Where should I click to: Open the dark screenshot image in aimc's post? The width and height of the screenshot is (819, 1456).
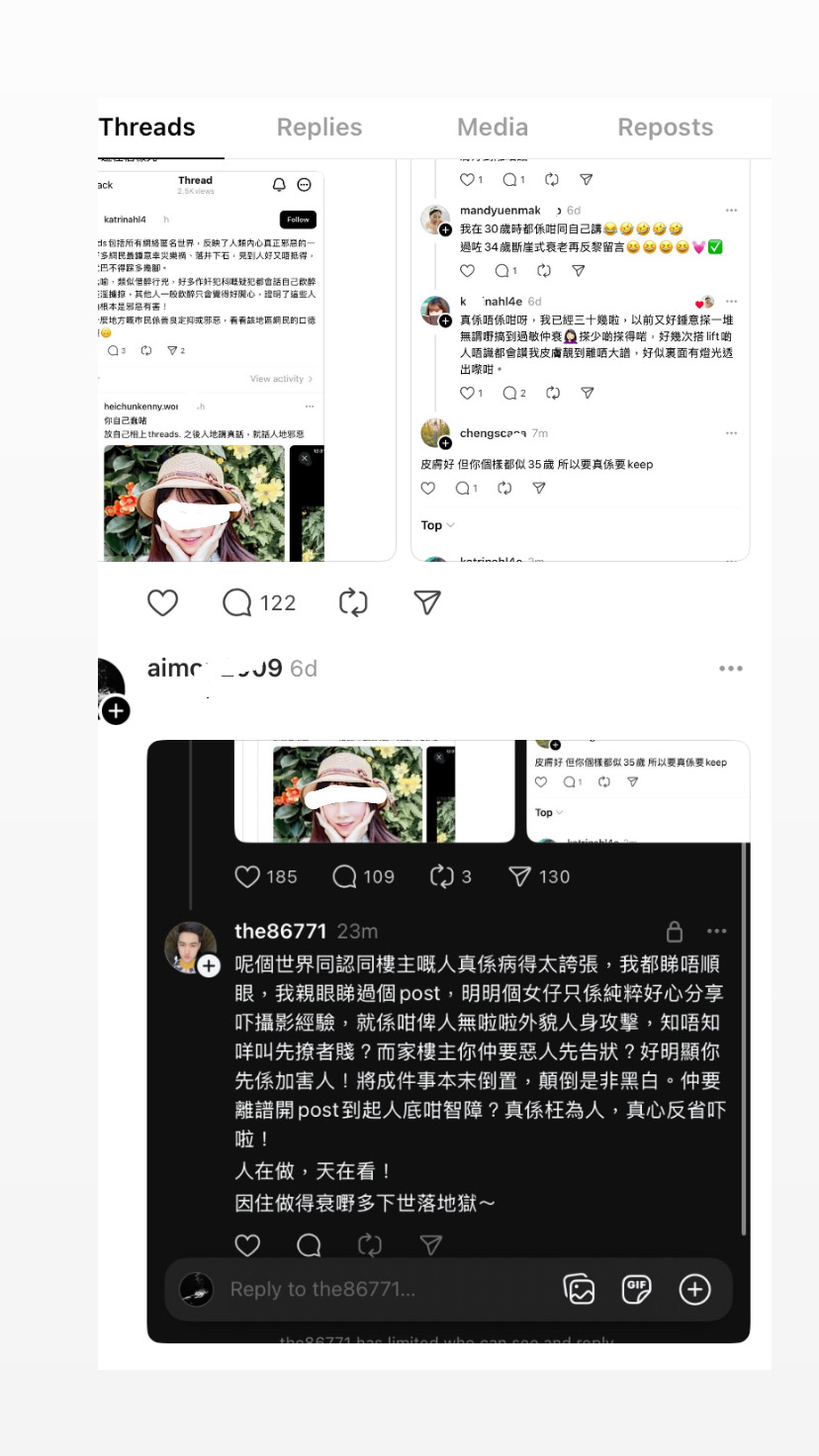tap(448, 1041)
